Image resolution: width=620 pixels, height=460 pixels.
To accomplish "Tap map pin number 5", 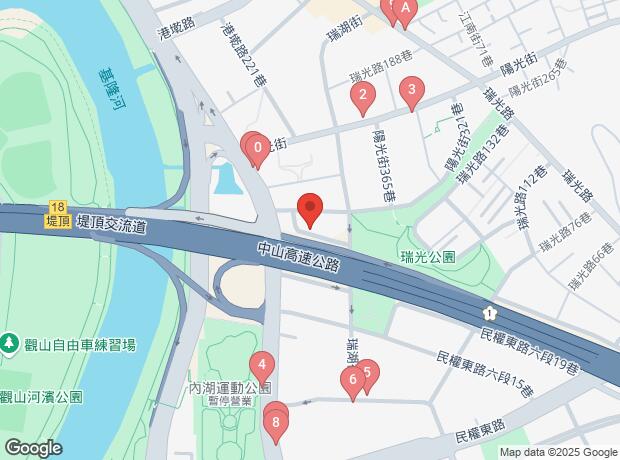I will point(369,373).
